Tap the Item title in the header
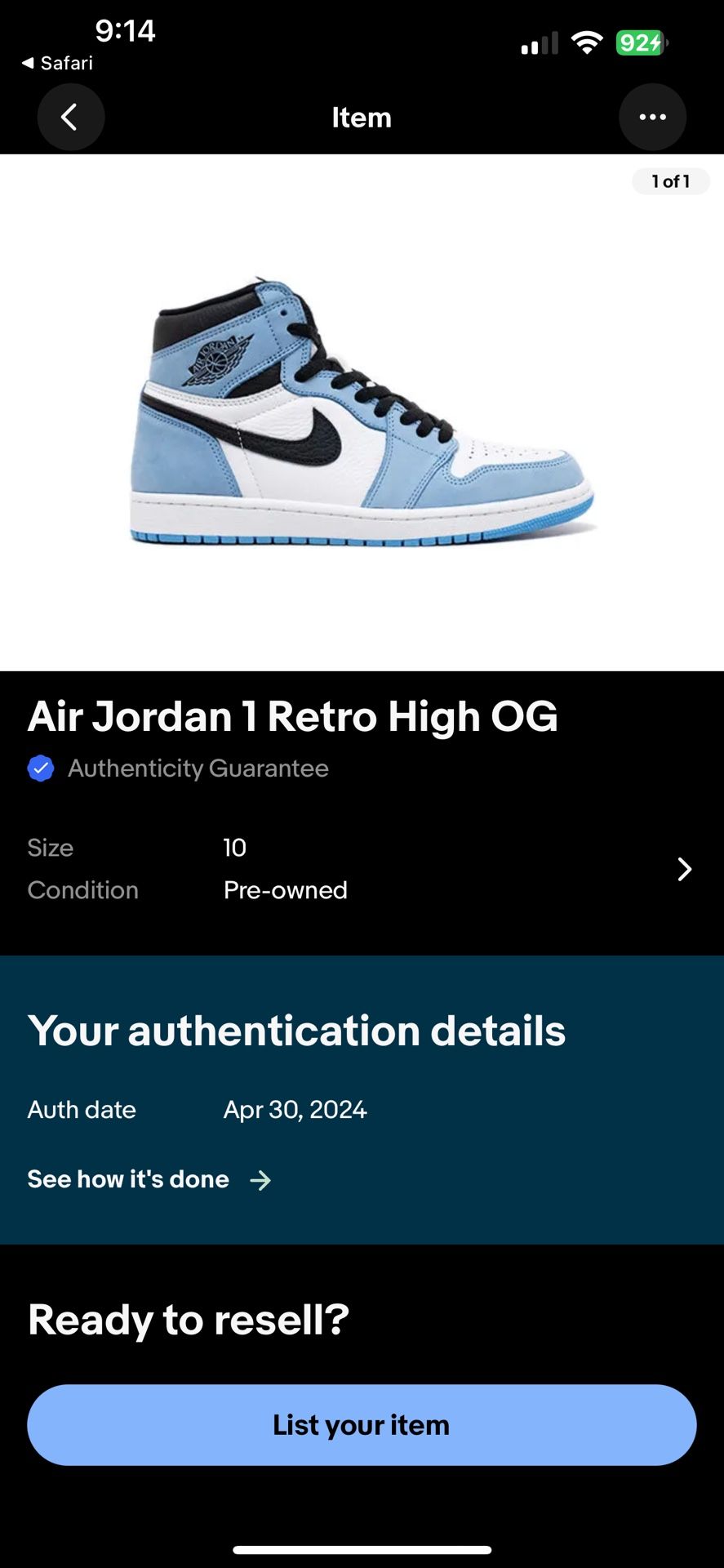Viewport: 724px width, 1568px height. click(x=362, y=117)
